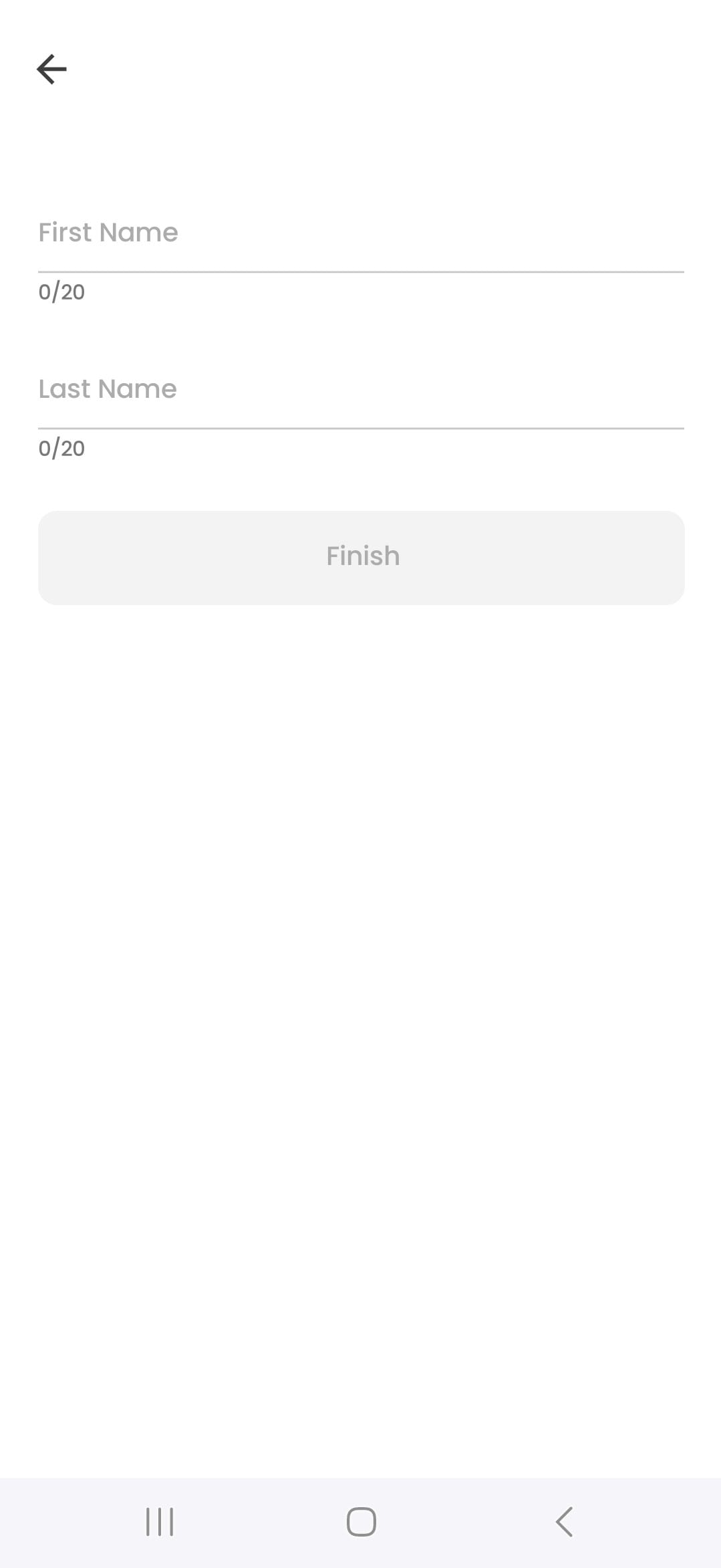Go to the home screen
Image resolution: width=721 pixels, height=1568 pixels.
(x=361, y=1522)
